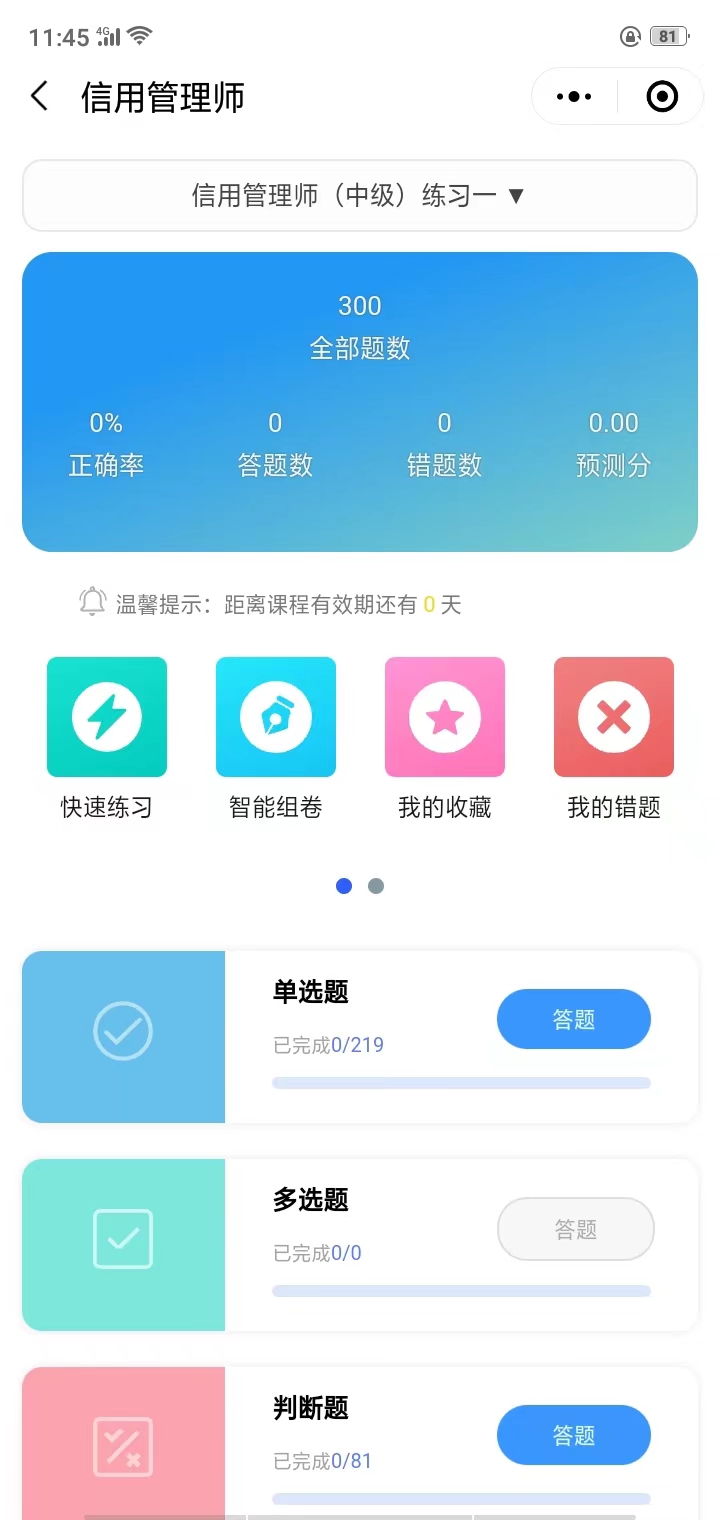The image size is (720, 1520).
Task: Open the mini-program more options menu
Action: tap(573, 96)
